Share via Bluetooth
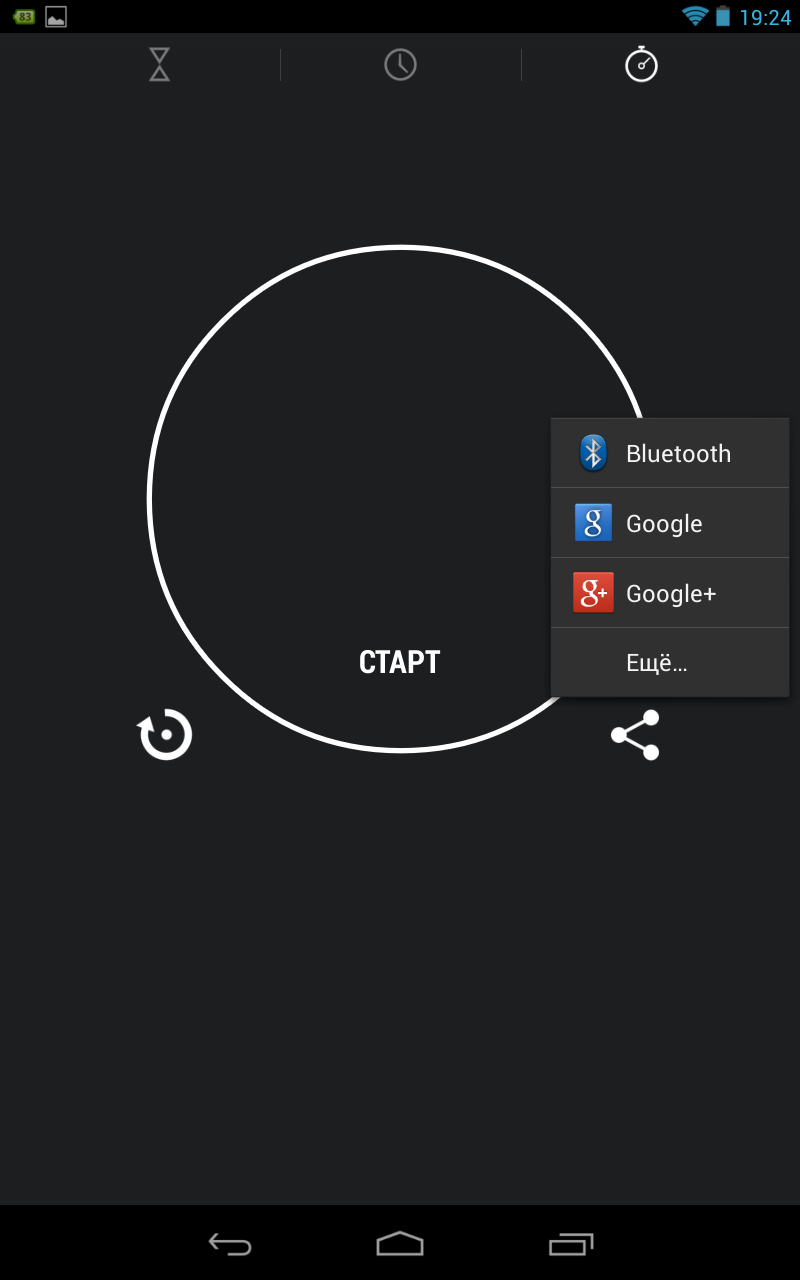Image resolution: width=800 pixels, height=1280 pixels. click(670, 453)
